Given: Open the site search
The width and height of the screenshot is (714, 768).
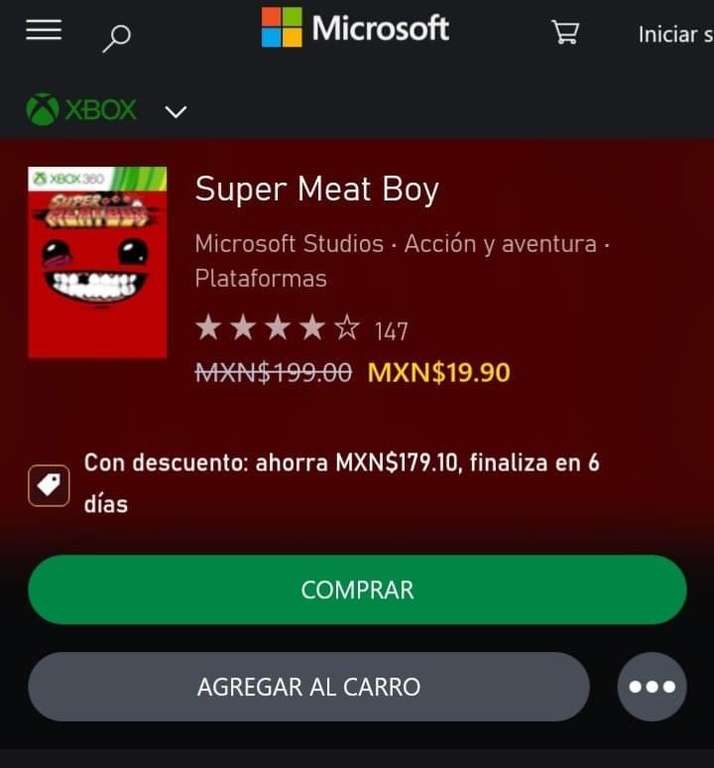Looking at the screenshot, I should [117, 38].
